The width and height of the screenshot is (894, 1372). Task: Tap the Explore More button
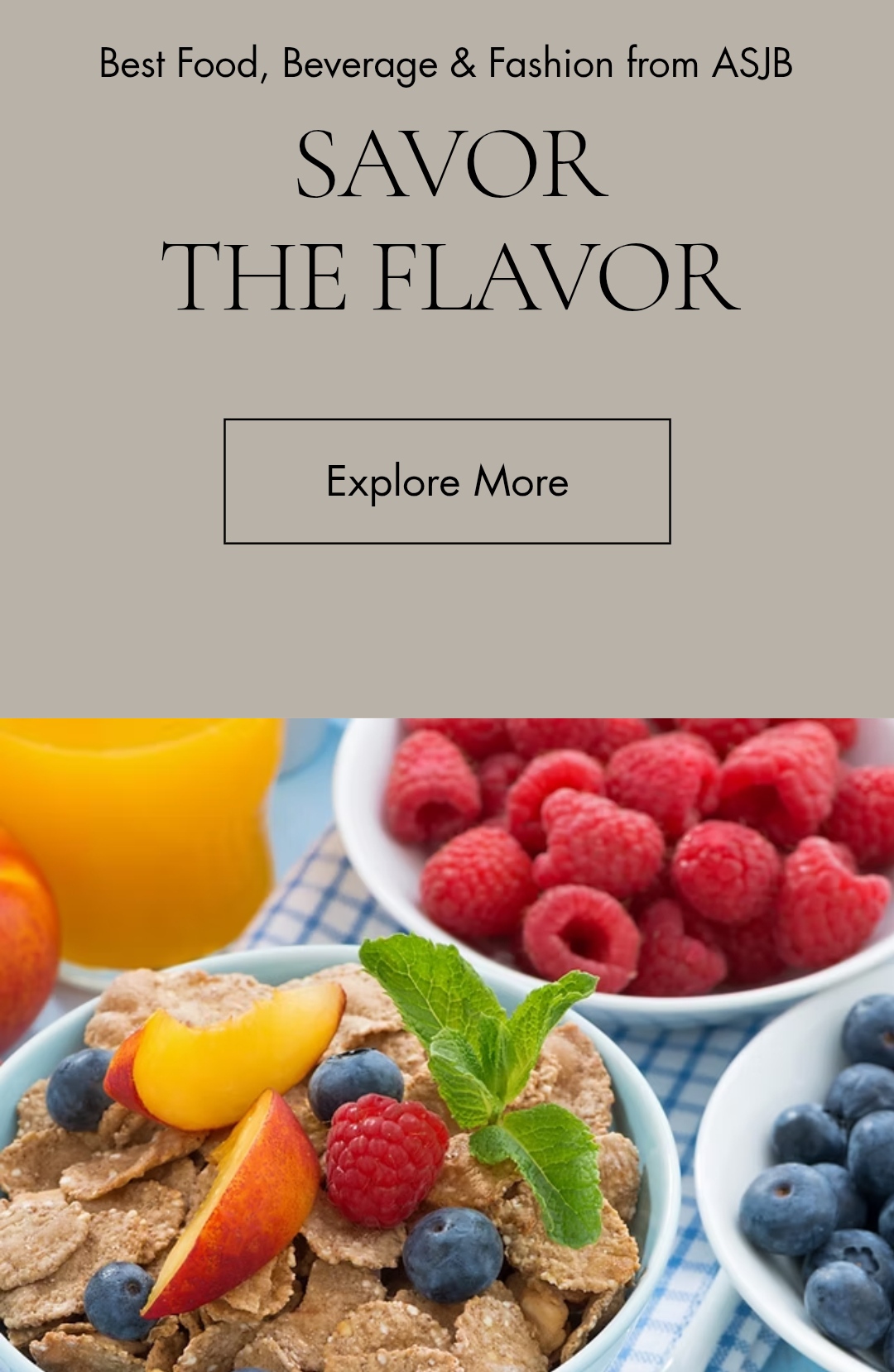[447, 481]
